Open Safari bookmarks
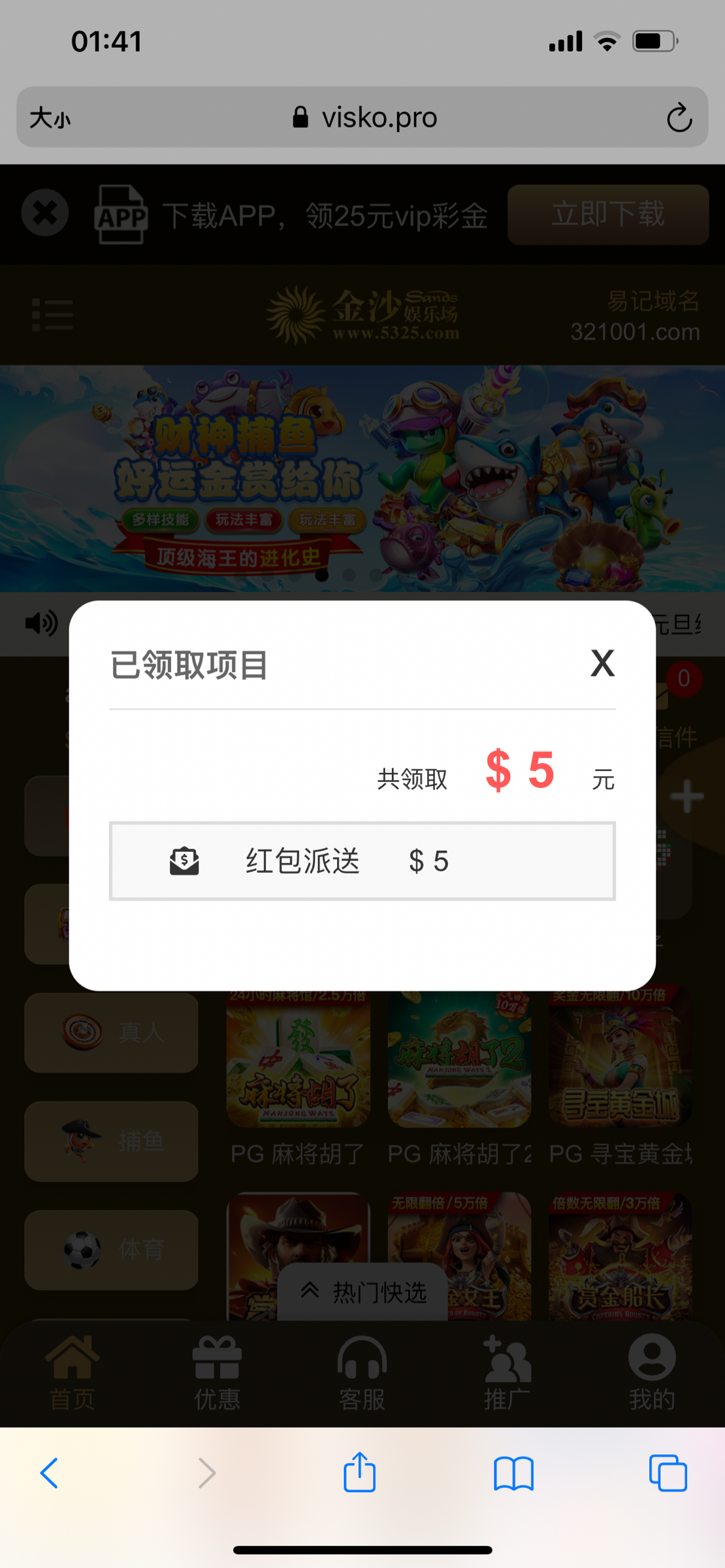 point(513,1473)
